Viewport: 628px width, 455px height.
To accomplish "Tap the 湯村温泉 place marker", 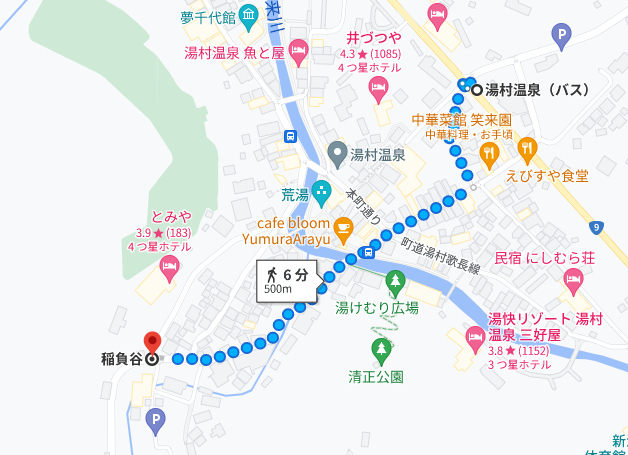I will click(x=338, y=155).
